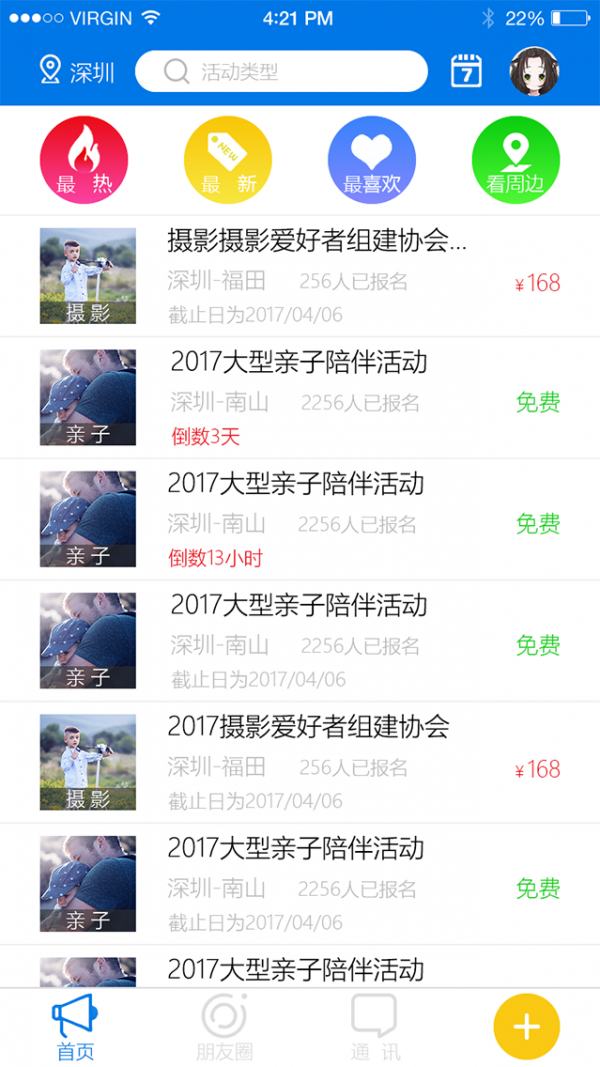The height and width of the screenshot is (1067, 600).
Task: Open the 深圳 city location selector
Action: pos(77,72)
